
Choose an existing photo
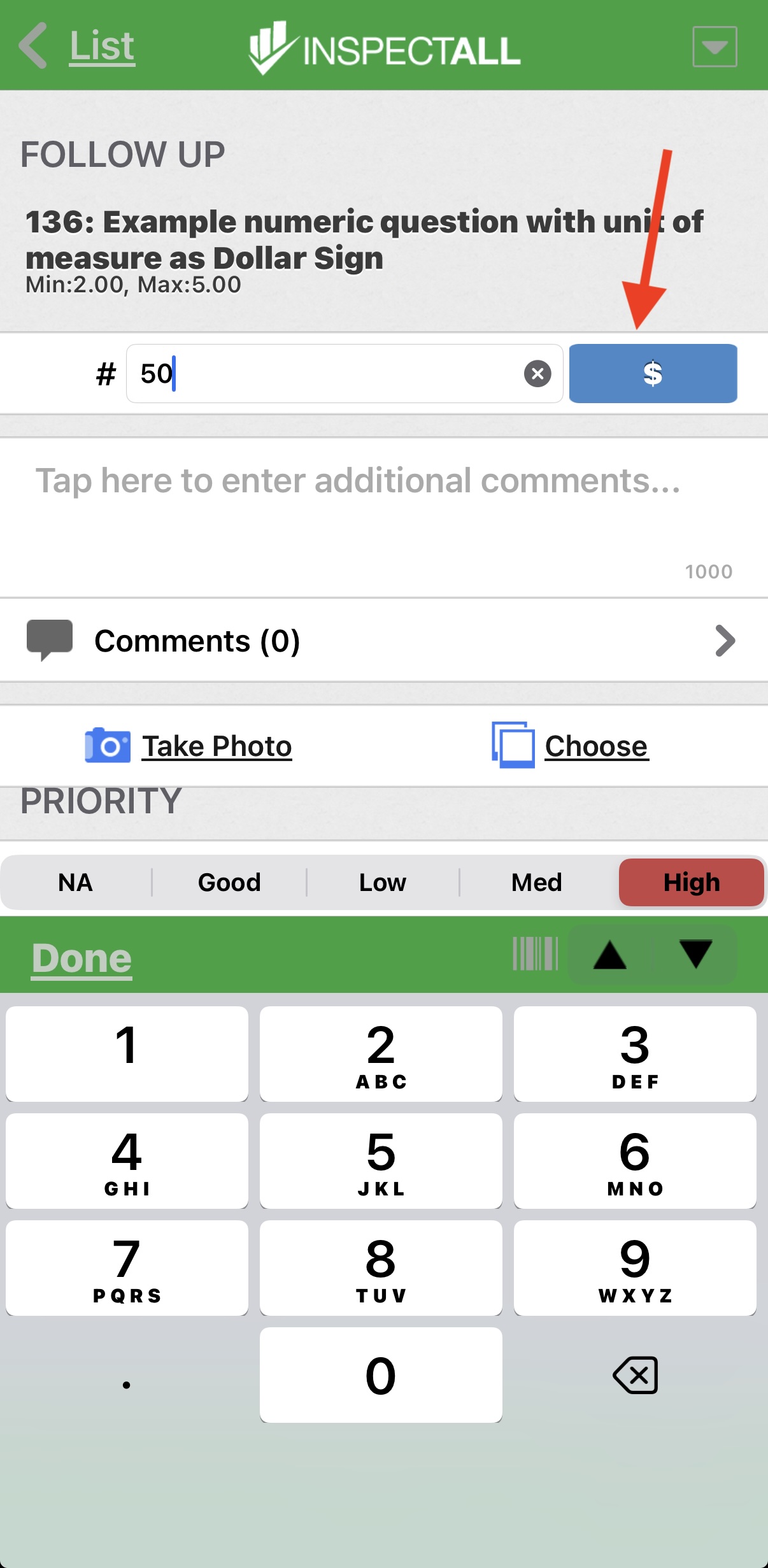571,746
